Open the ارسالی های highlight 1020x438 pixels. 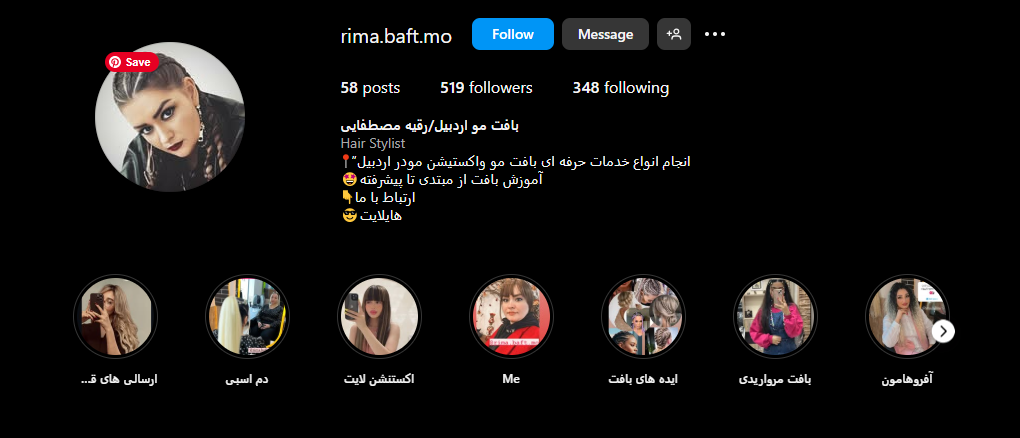tap(116, 317)
